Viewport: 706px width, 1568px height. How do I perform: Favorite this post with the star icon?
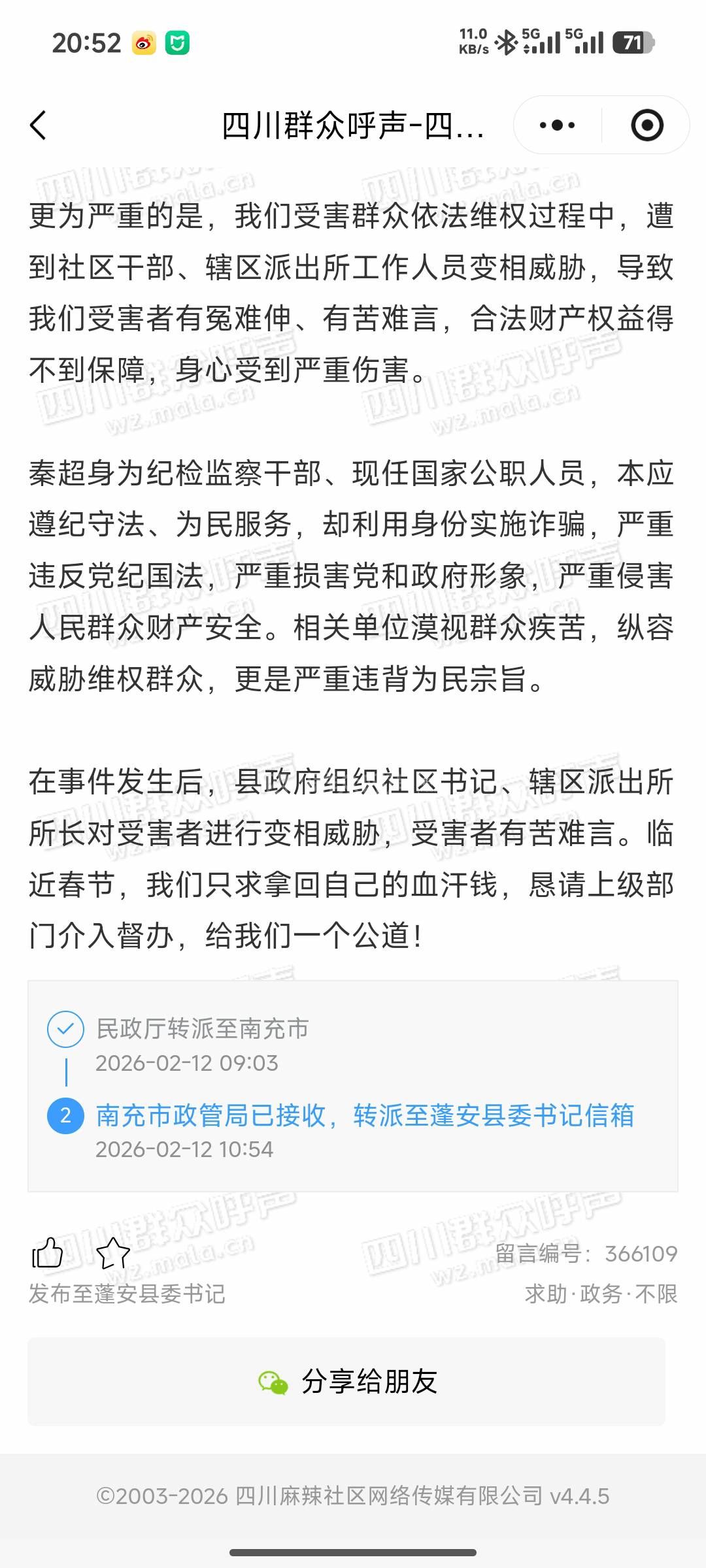pyautogui.click(x=113, y=1252)
